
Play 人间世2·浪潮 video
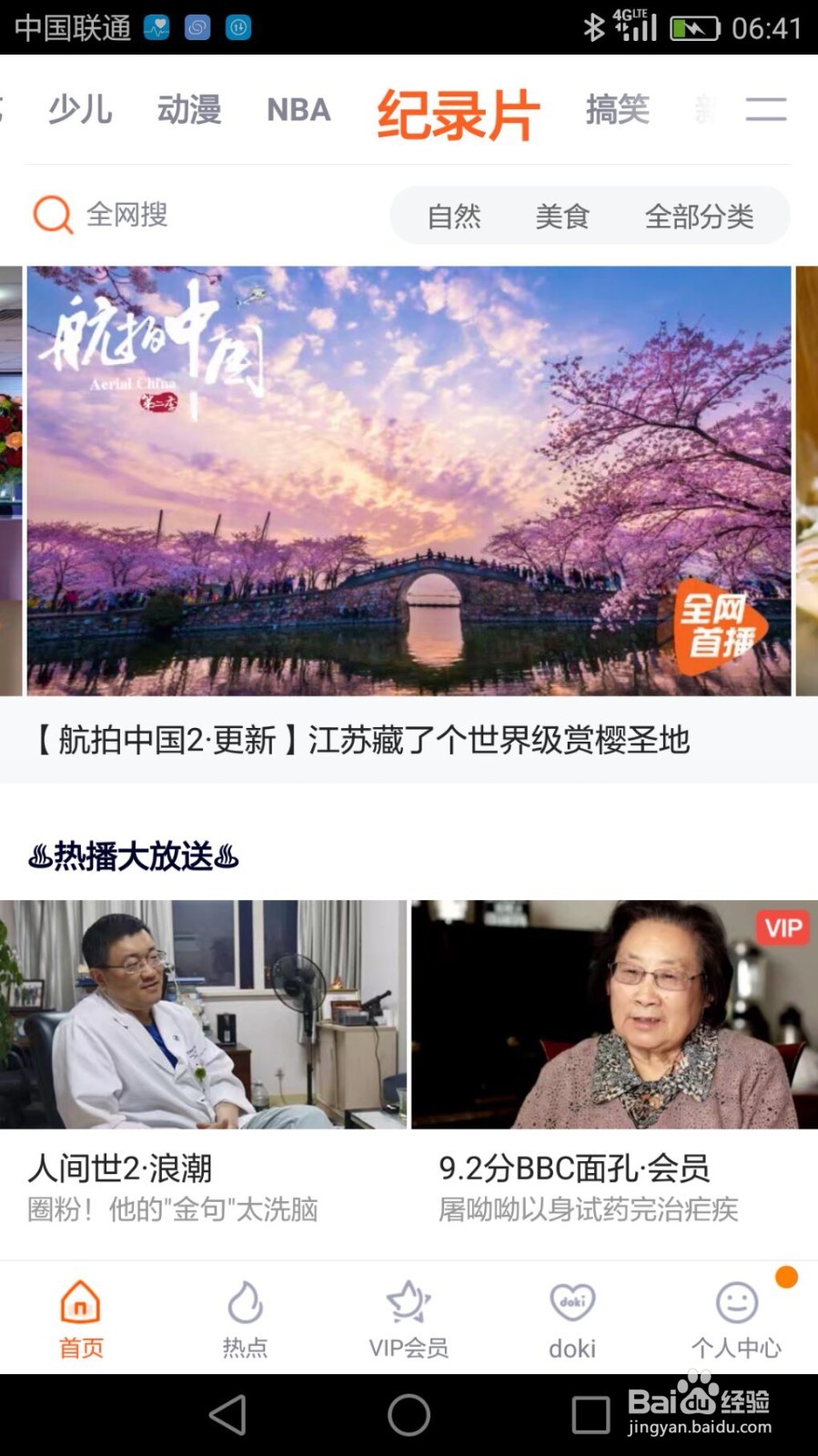click(x=203, y=1015)
